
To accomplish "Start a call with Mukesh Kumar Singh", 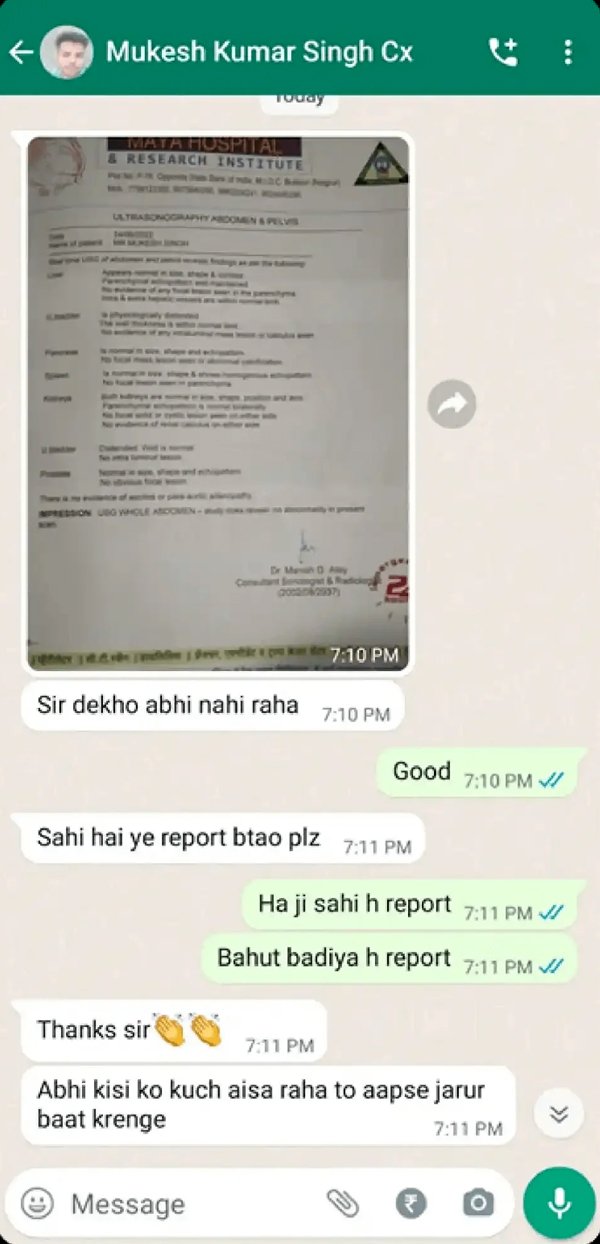I will coord(502,52).
